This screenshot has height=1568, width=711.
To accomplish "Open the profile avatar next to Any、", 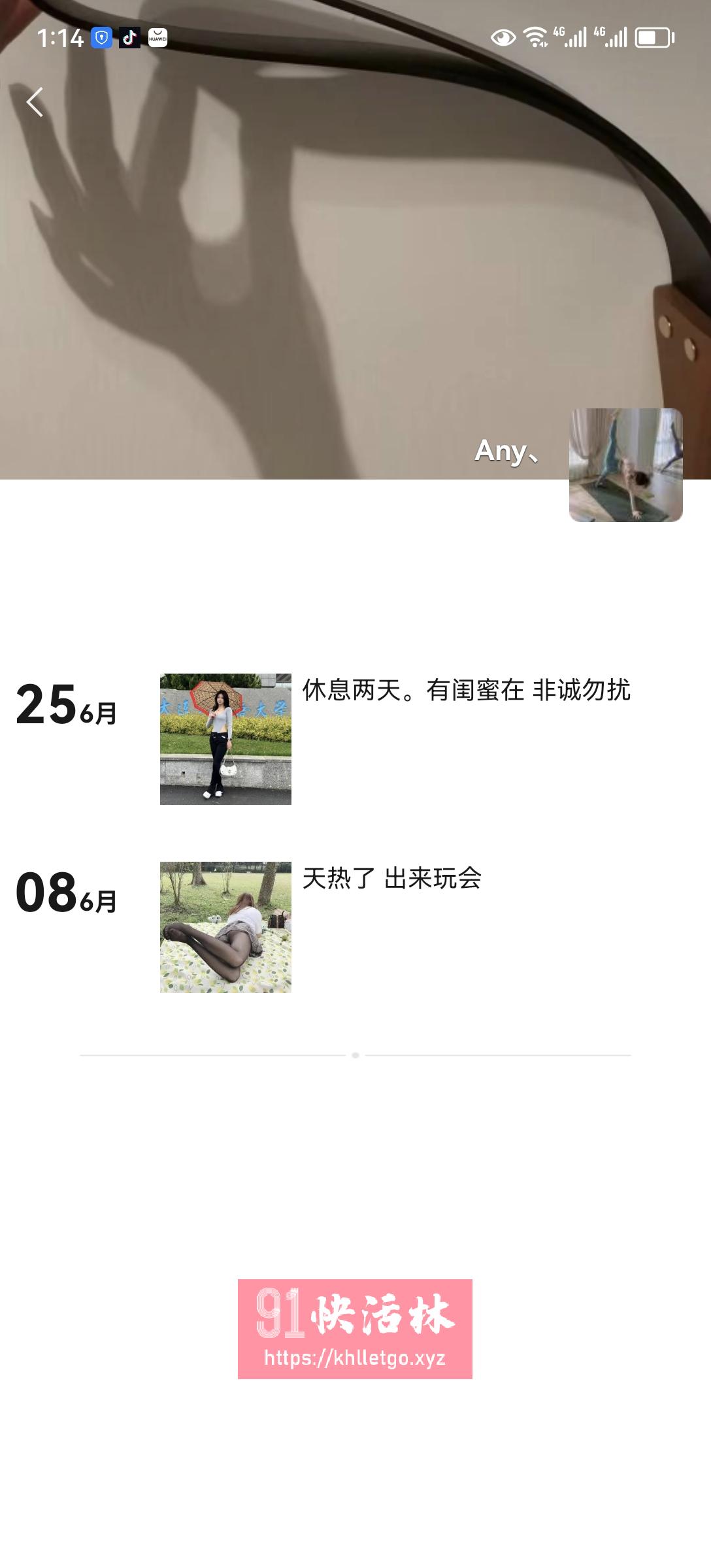I will click(x=625, y=465).
